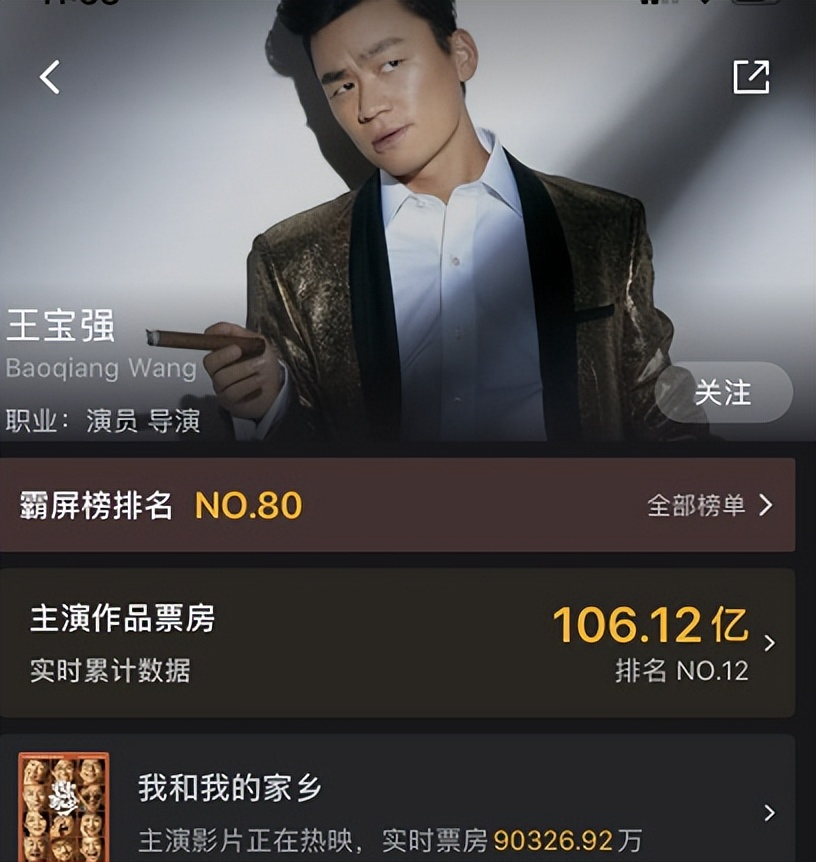
Task: Click the back arrow at top left
Action: pyautogui.click(x=47, y=76)
